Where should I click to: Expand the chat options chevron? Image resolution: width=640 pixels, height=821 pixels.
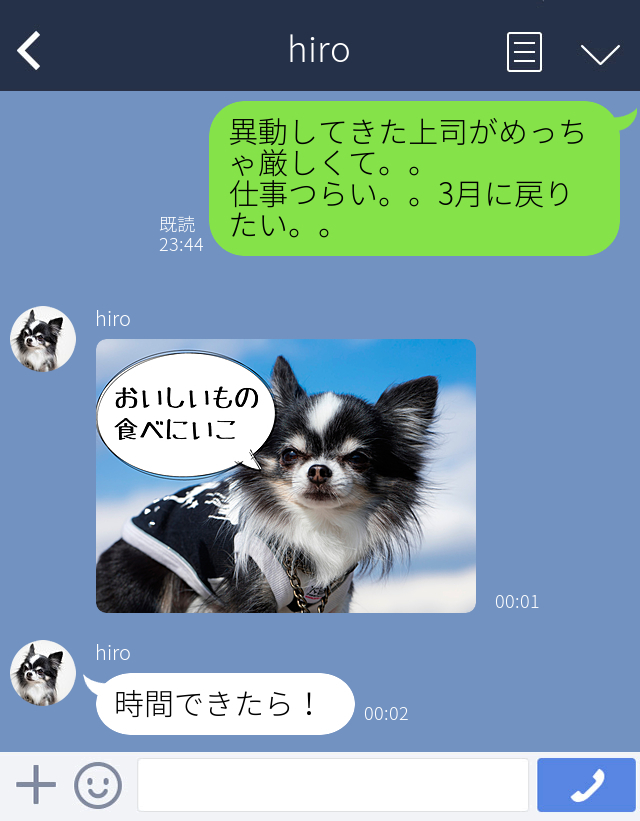600,53
